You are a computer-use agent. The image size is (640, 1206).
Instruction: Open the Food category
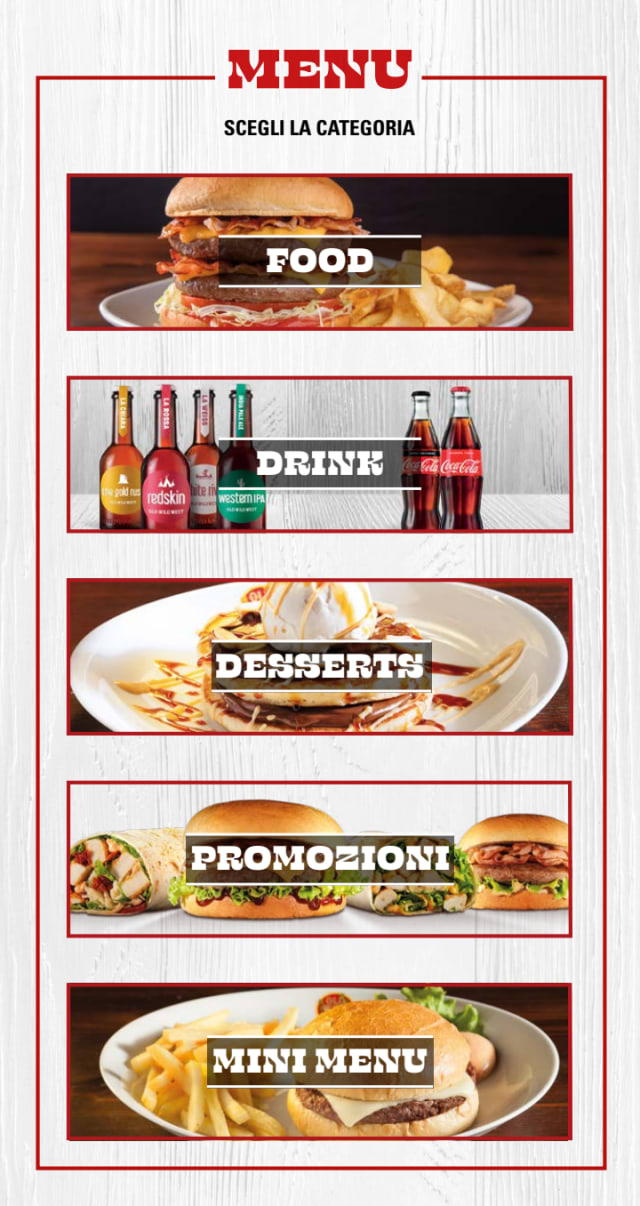tap(319, 253)
